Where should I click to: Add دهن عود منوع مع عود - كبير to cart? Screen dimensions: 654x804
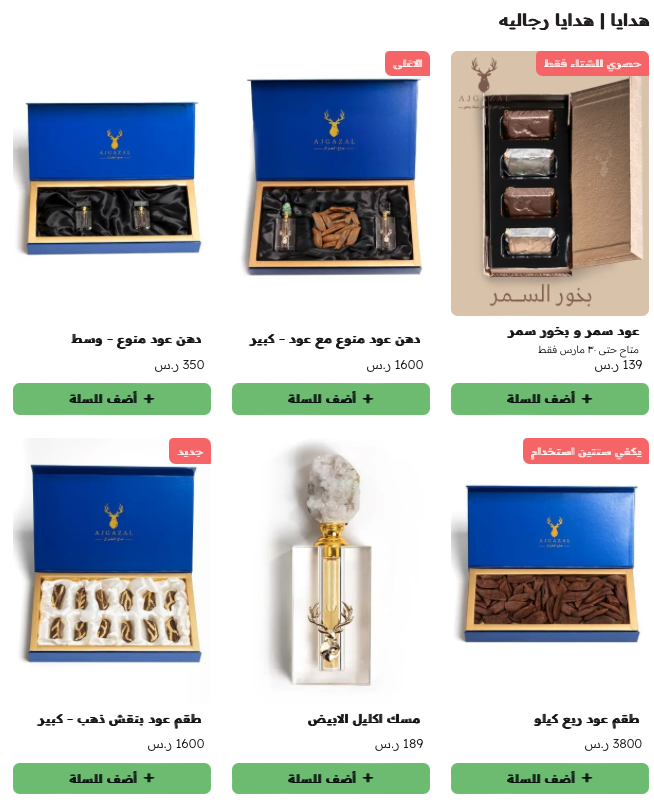330,399
